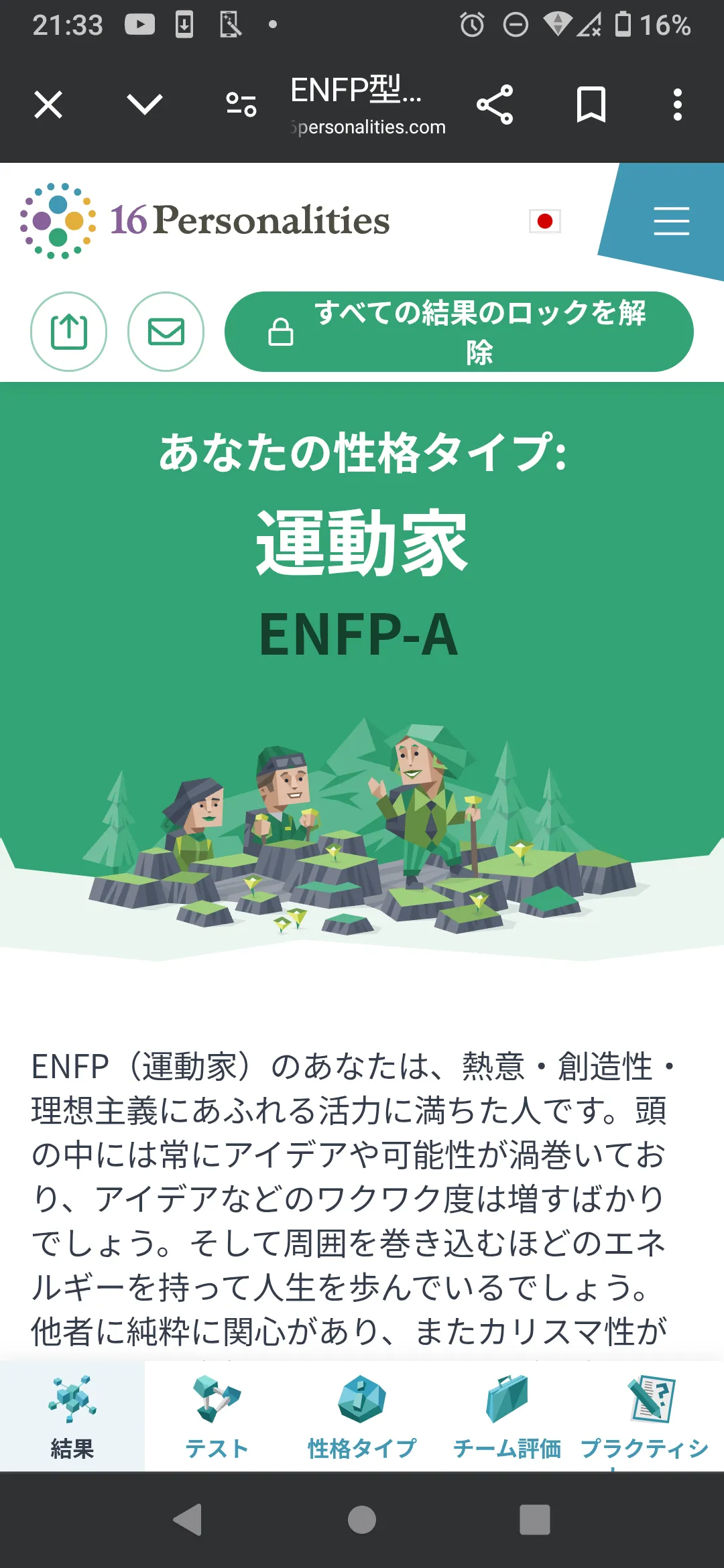
Task: Minimize the tab with the down chevron
Action: pyautogui.click(x=144, y=105)
